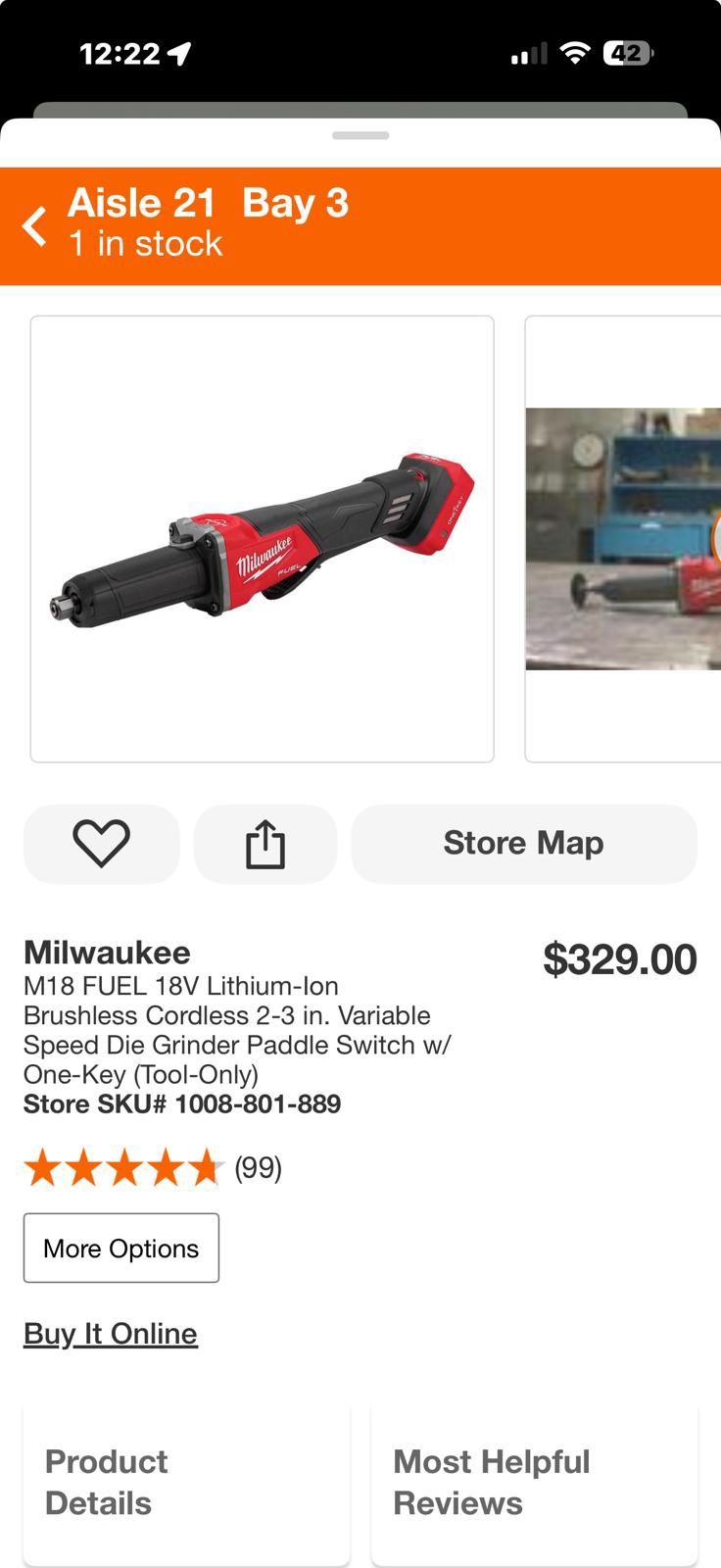The width and height of the screenshot is (721, 1568).
Task: Tap the sheet grab handle at the top
Action: pyautogui.click(x=360, y=134)
